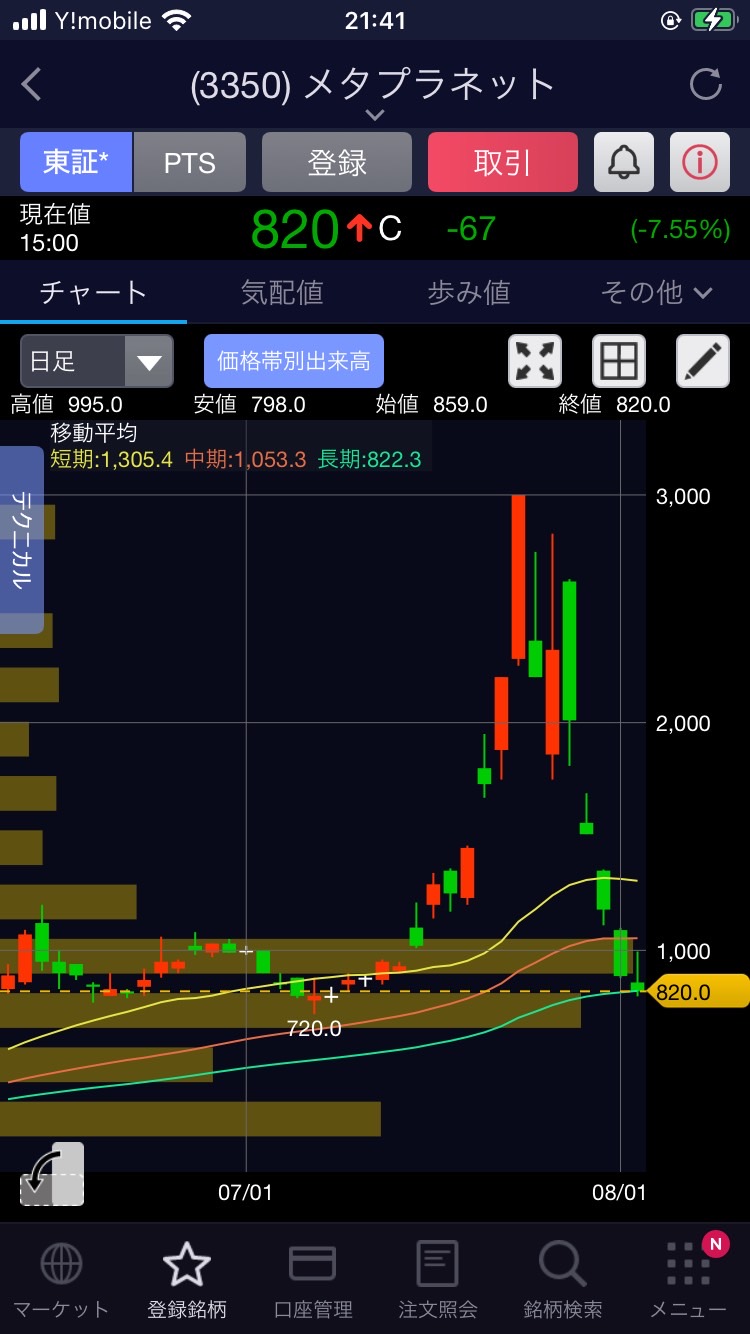Viewport: 750px width, 1334px height.
Task: Expand the その他 dropdown tab
Action: (656, 292)
